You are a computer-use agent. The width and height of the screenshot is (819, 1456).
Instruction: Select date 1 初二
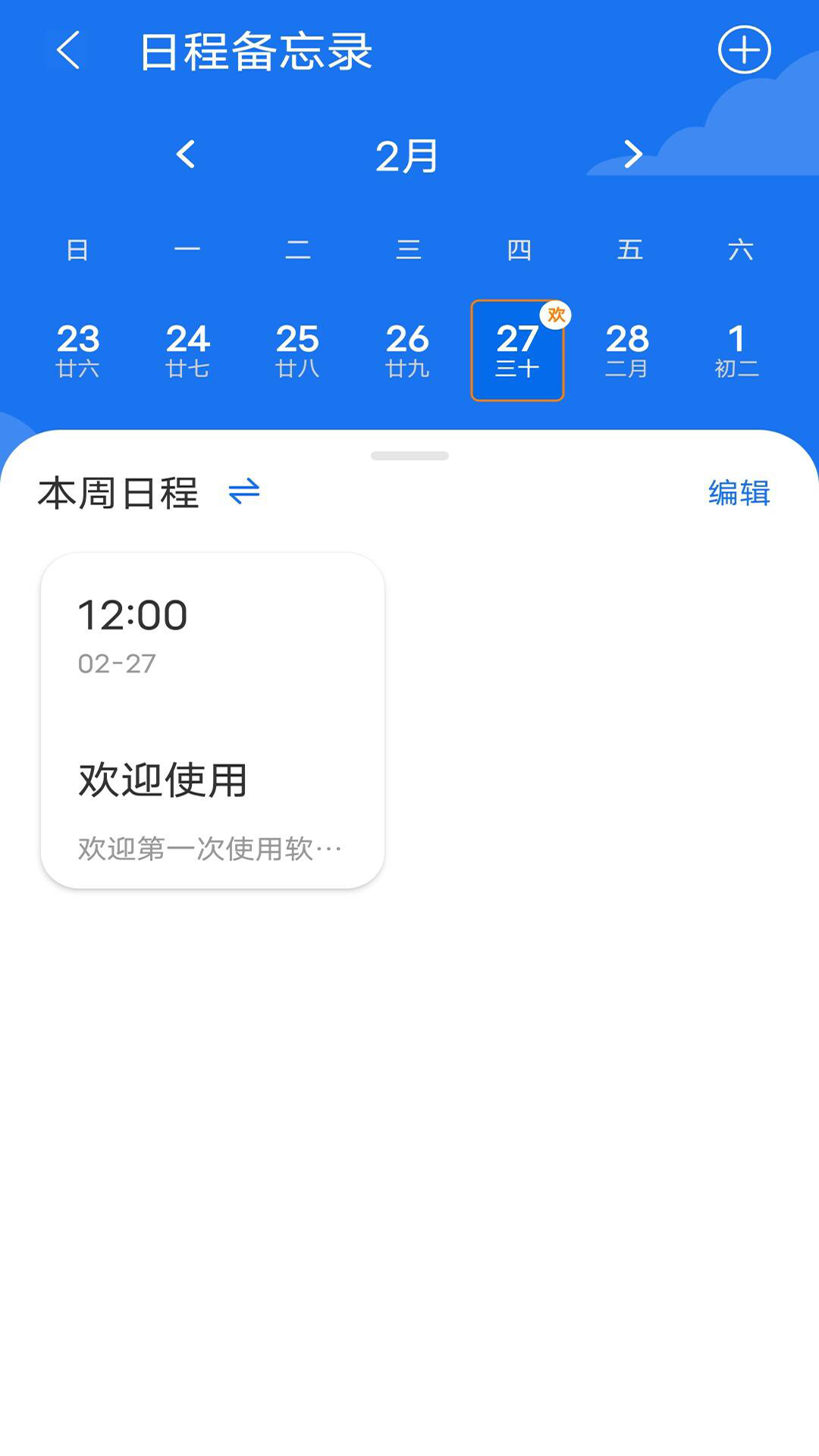point(737,350)
